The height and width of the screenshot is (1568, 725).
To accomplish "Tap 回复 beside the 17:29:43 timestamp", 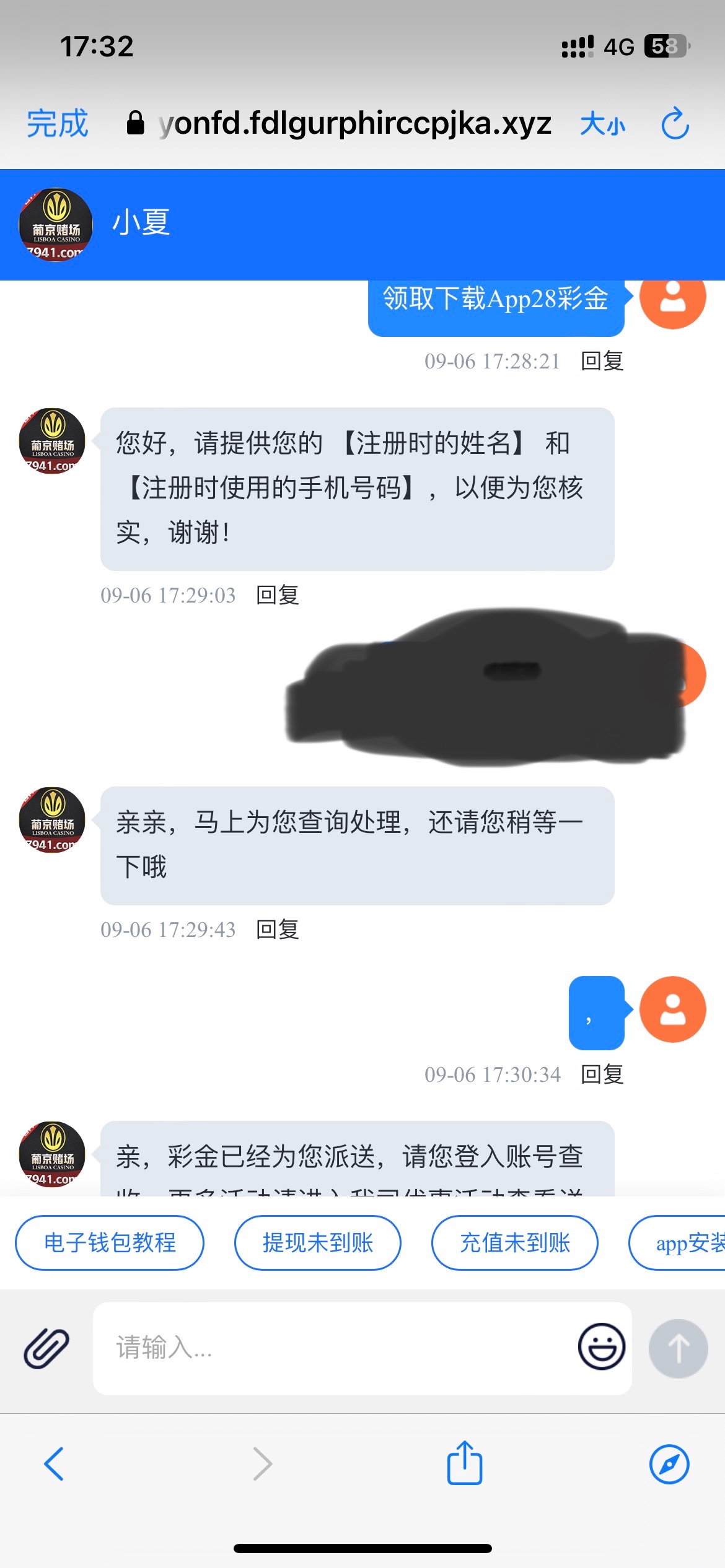I will 278,930.
